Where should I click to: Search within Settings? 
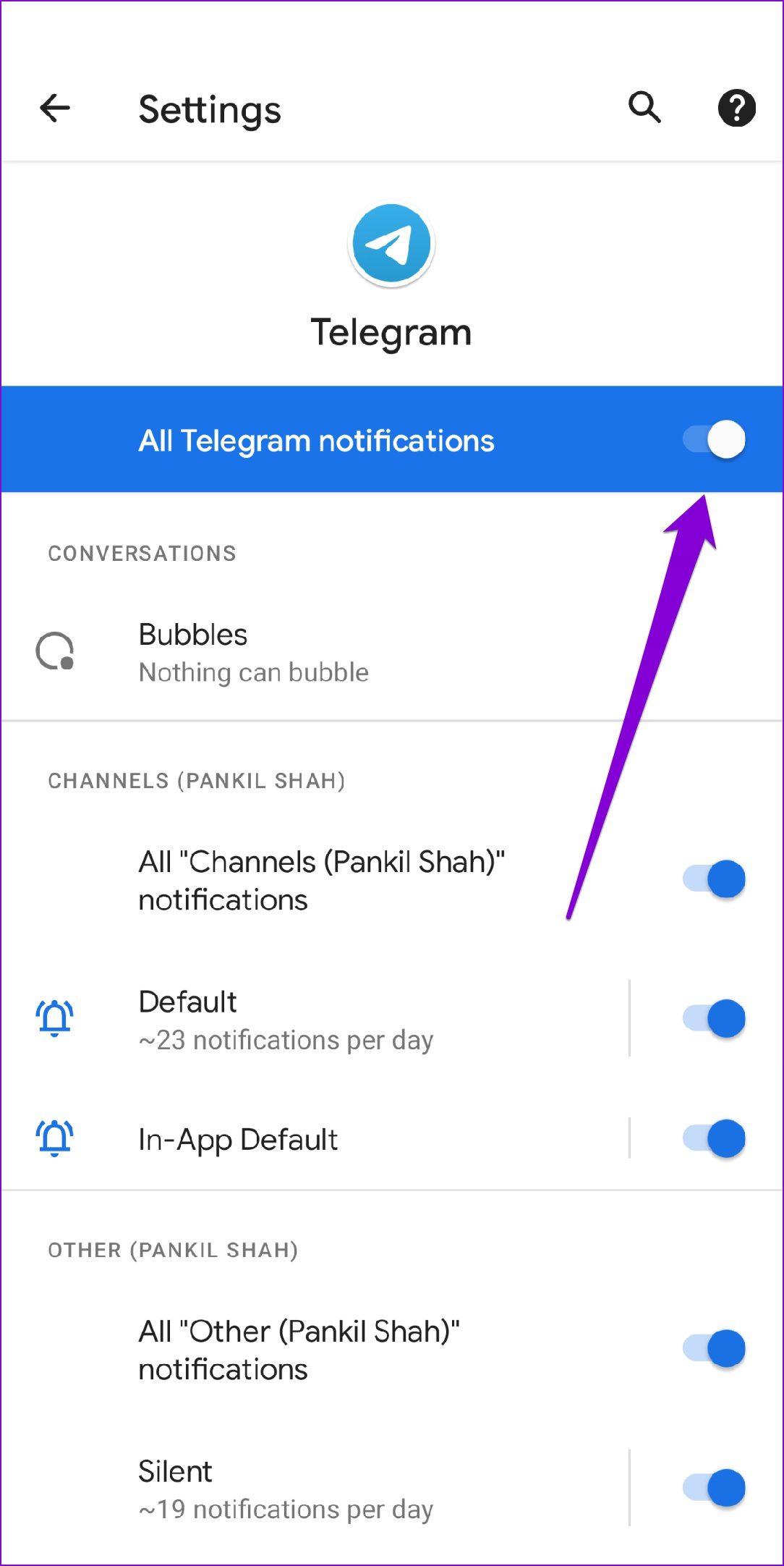tap(644, 109)
